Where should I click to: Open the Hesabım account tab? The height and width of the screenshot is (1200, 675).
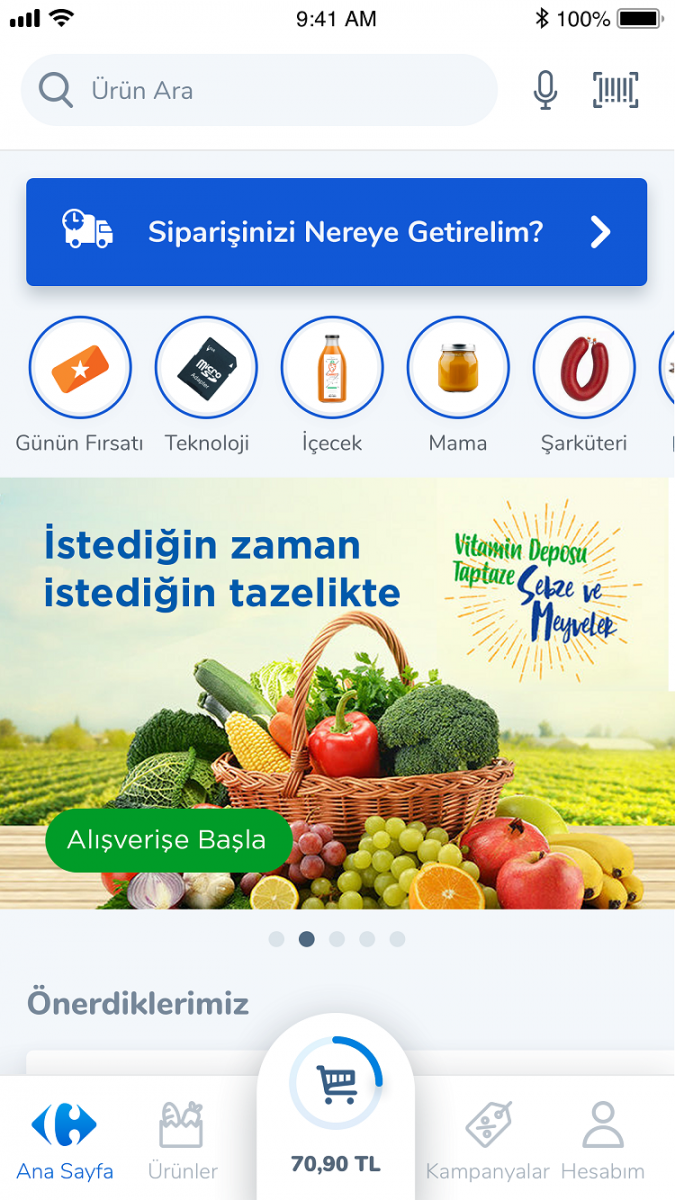[x=602, y=1140]
